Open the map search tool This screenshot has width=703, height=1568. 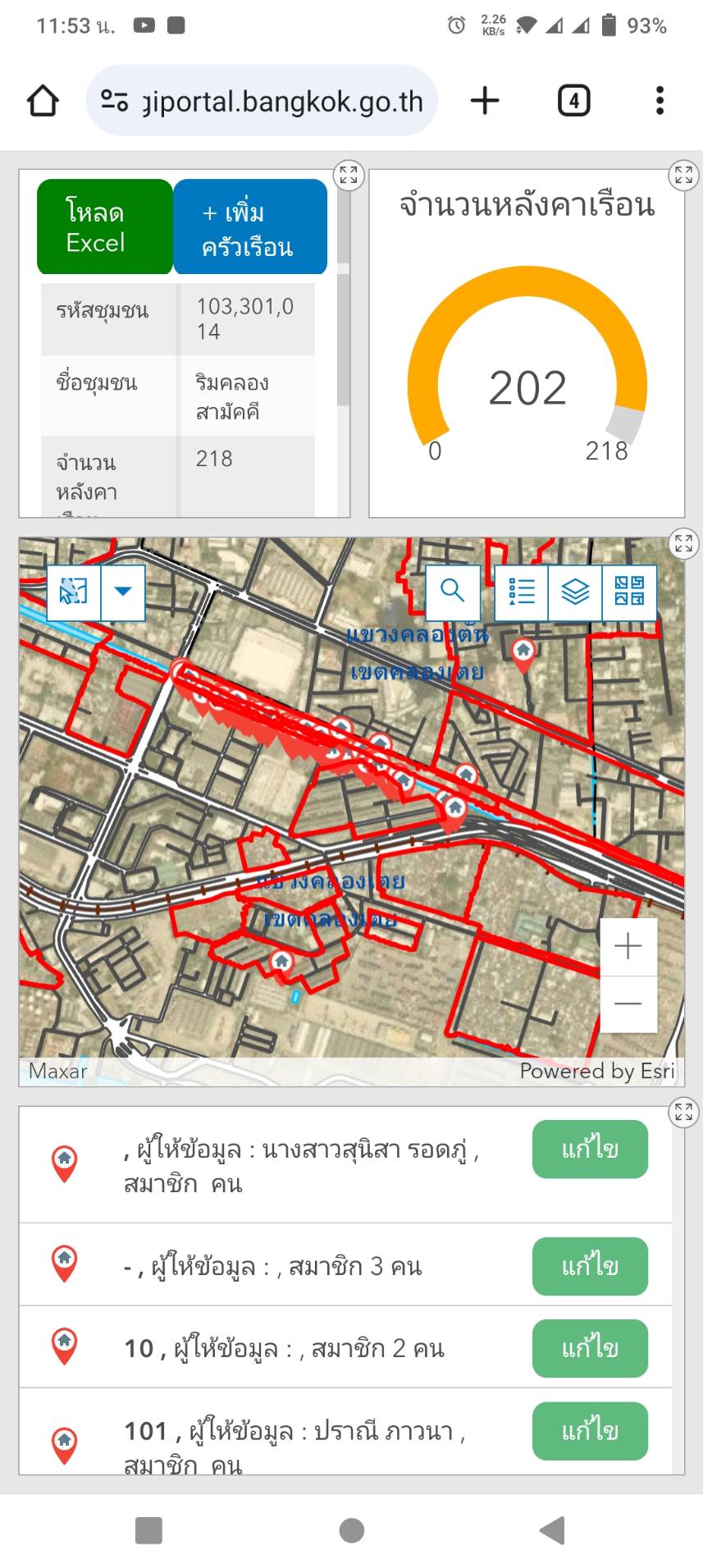[x=453, y=592]
